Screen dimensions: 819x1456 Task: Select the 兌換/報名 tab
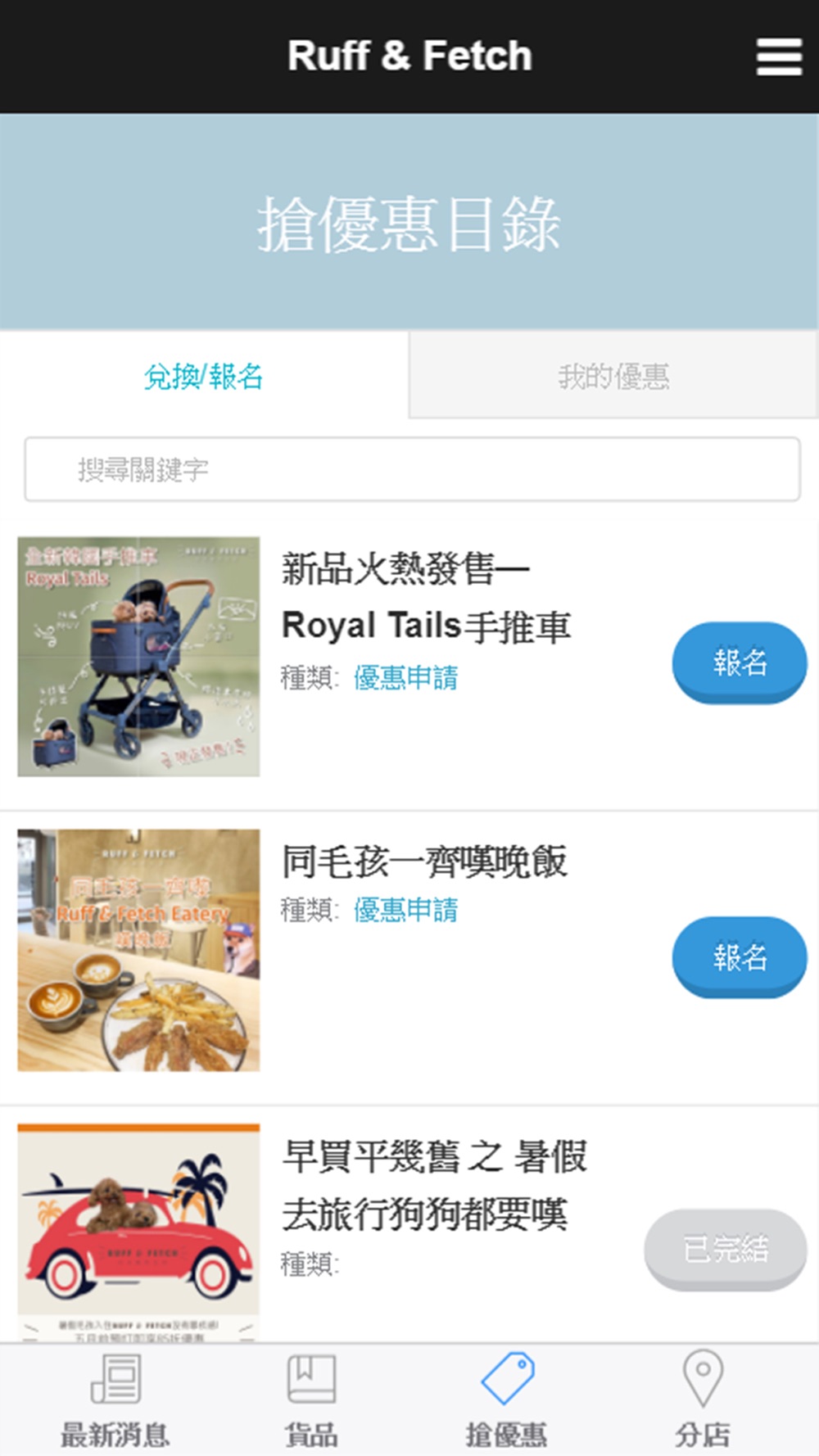[x=203, y=377]
